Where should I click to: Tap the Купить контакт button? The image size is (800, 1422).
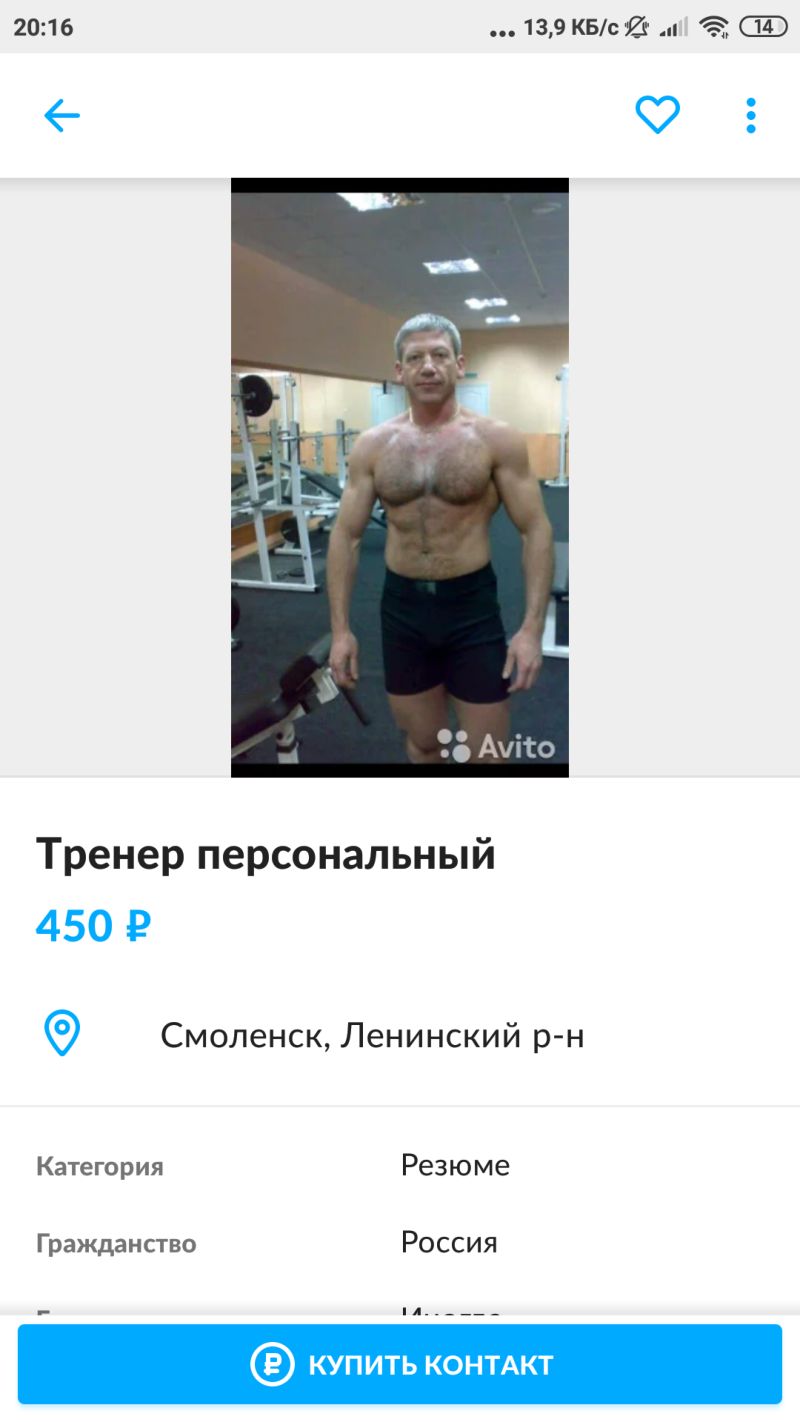coord(400,1364)
